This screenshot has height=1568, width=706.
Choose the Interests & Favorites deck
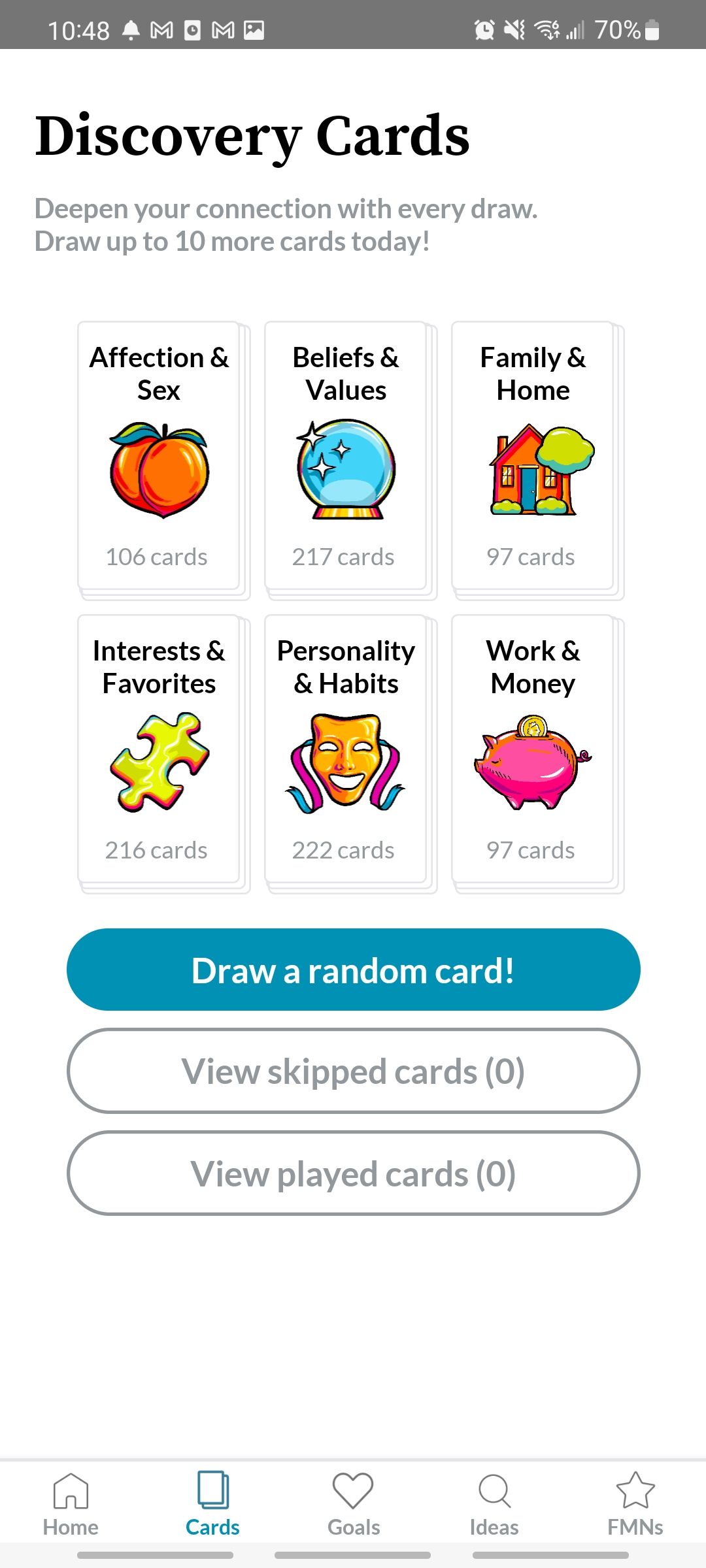(x=159, y=750)
